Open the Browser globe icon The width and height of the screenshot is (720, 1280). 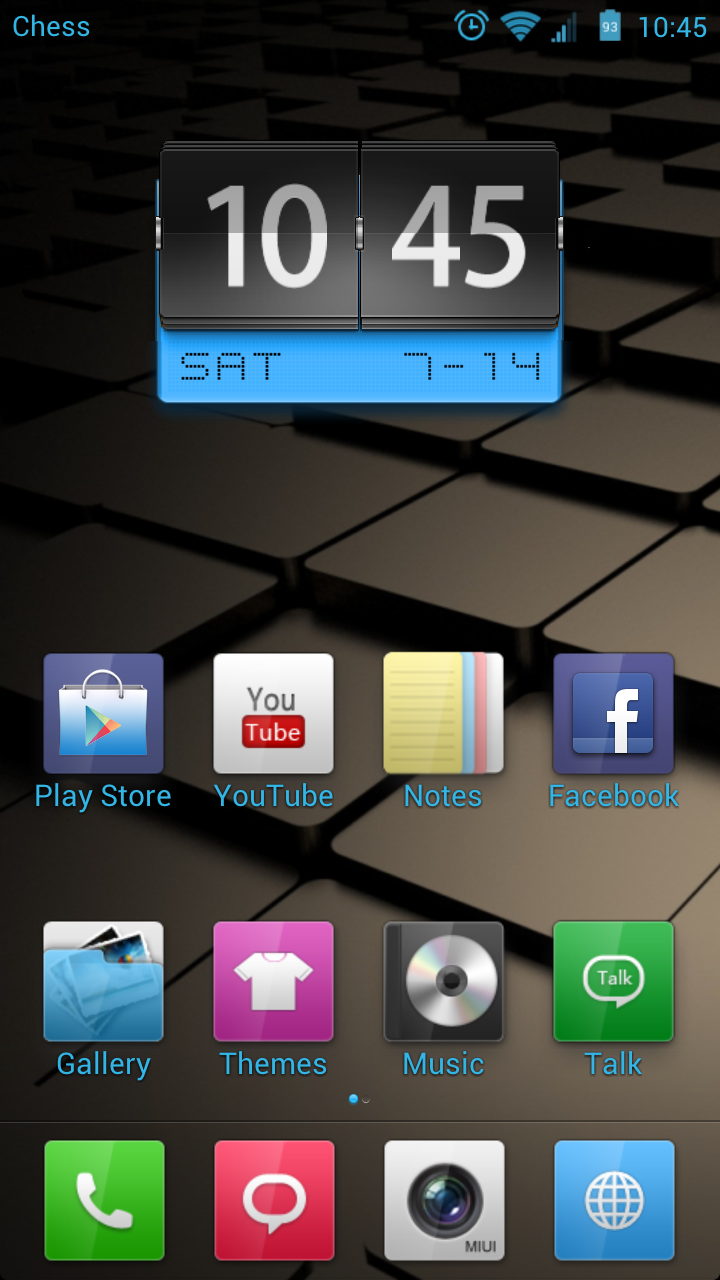click(x=614, y=1201)
